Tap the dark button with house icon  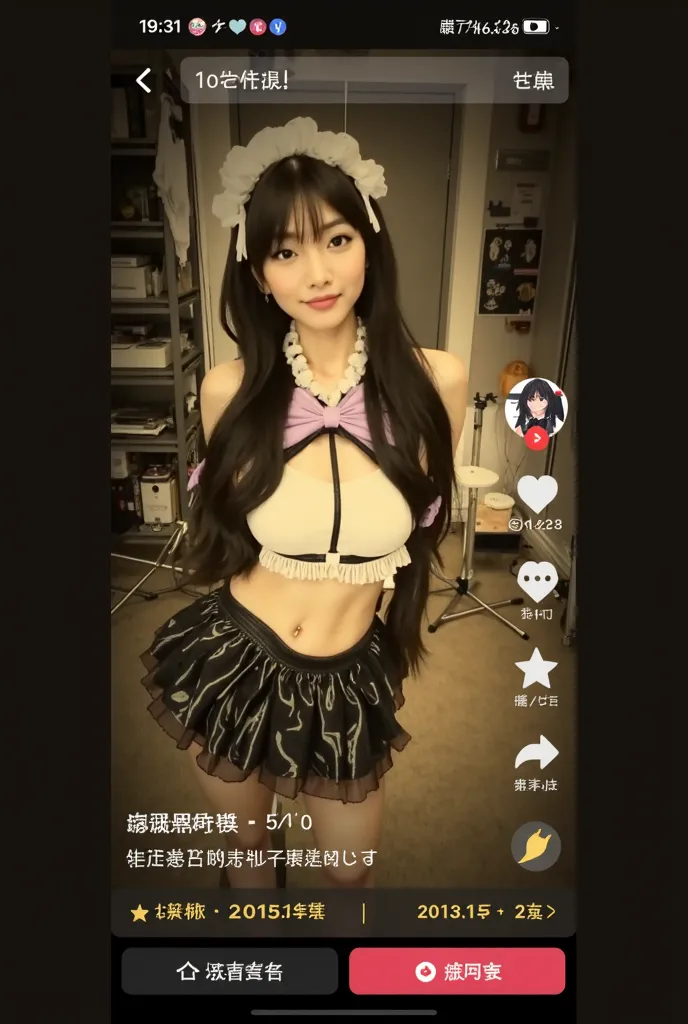point(229,971)
